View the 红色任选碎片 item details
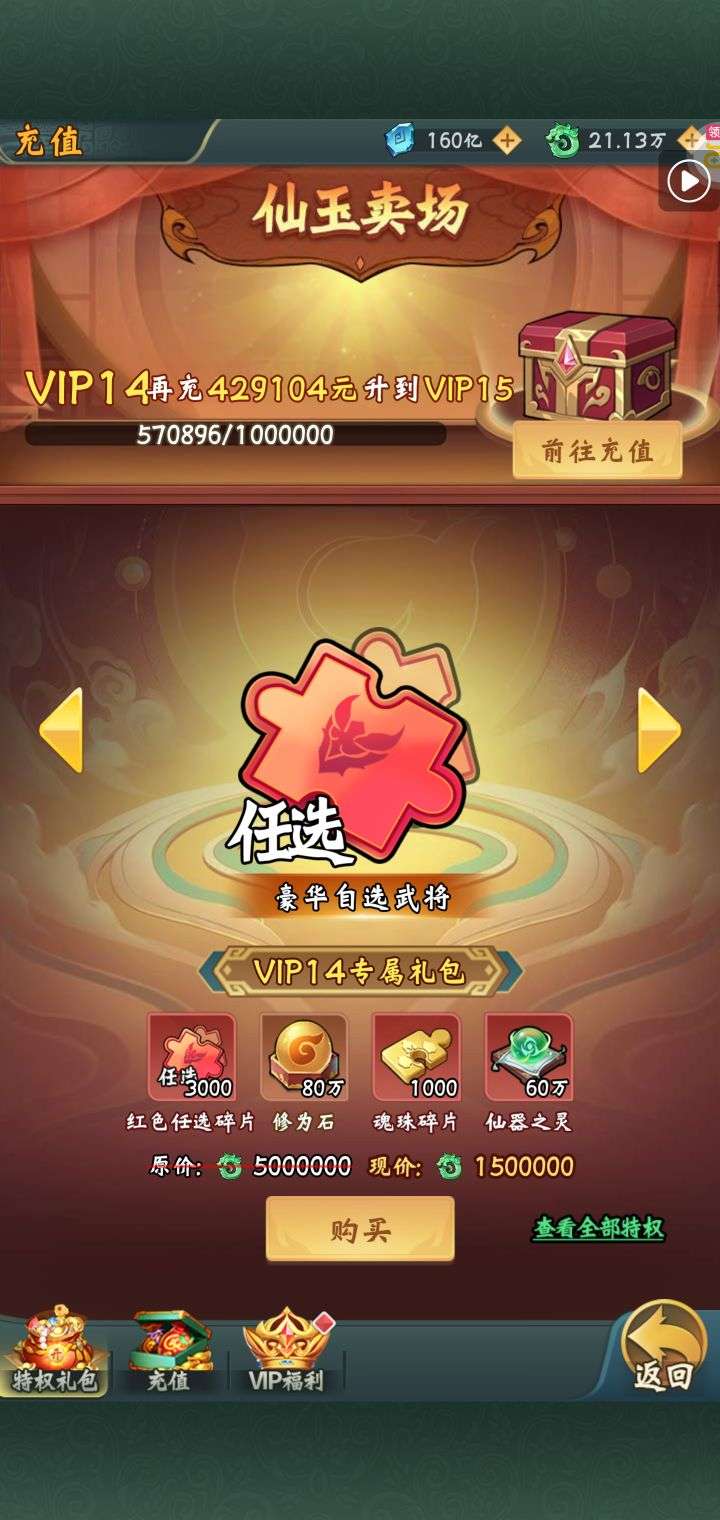This screenshot has height=1520, width=720. [192, 1057]
